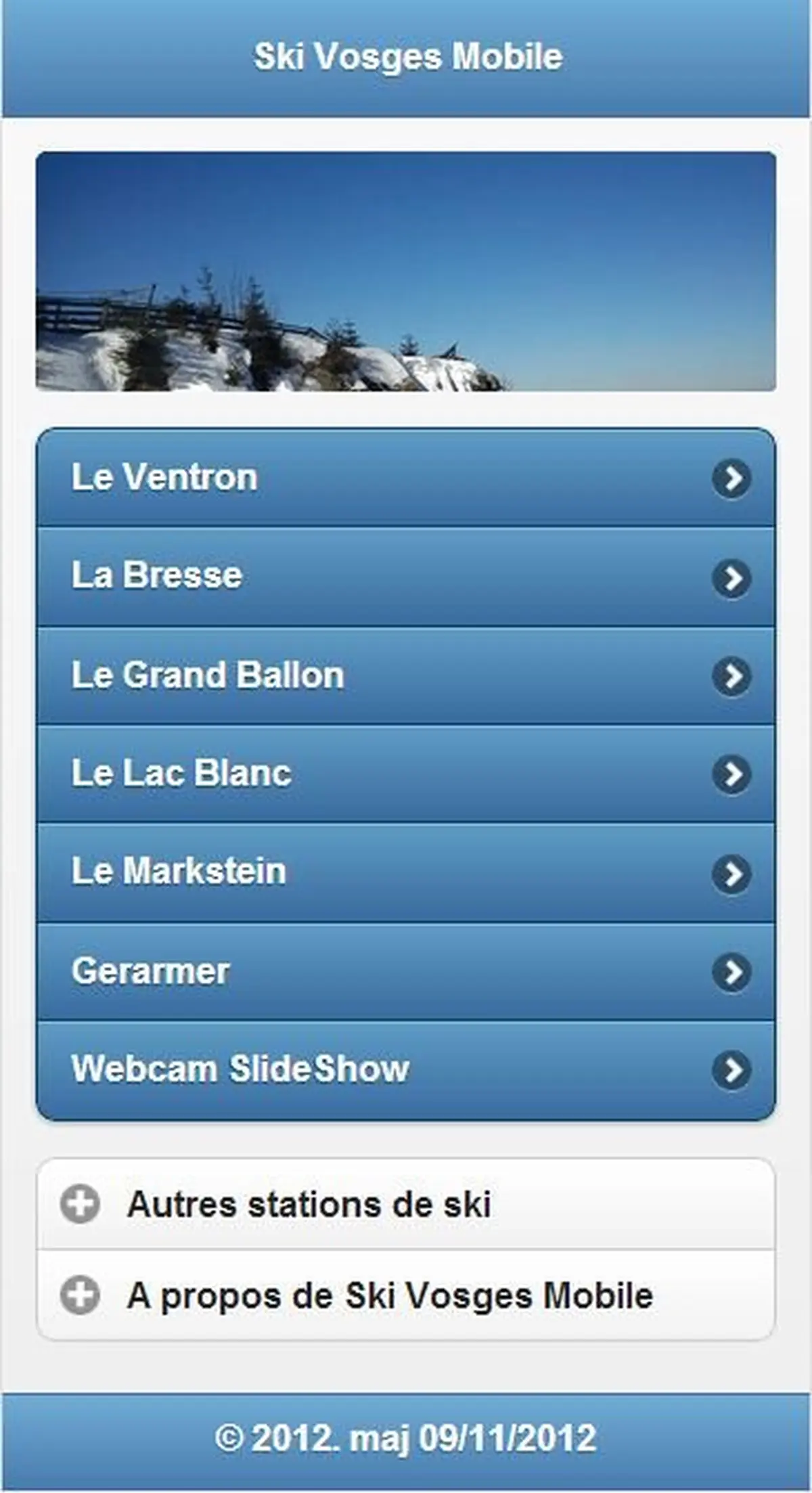
Task: Open the Le Ventron station
Action: (x=405, y=478)
